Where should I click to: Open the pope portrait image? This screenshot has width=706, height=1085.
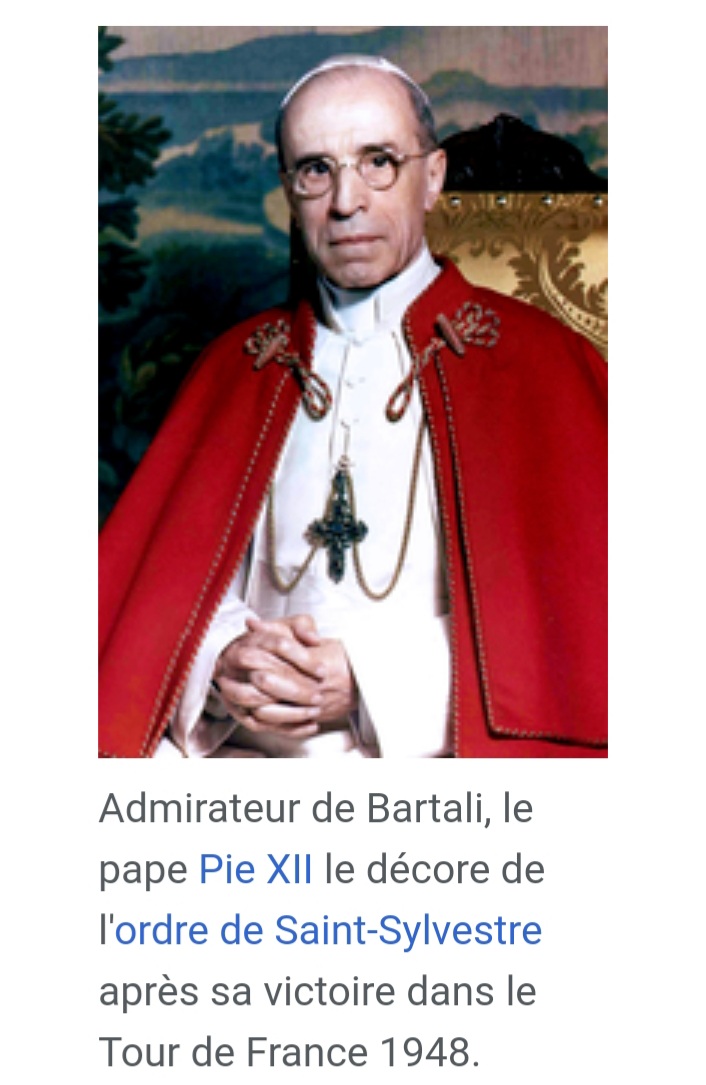tap(352, 392)
